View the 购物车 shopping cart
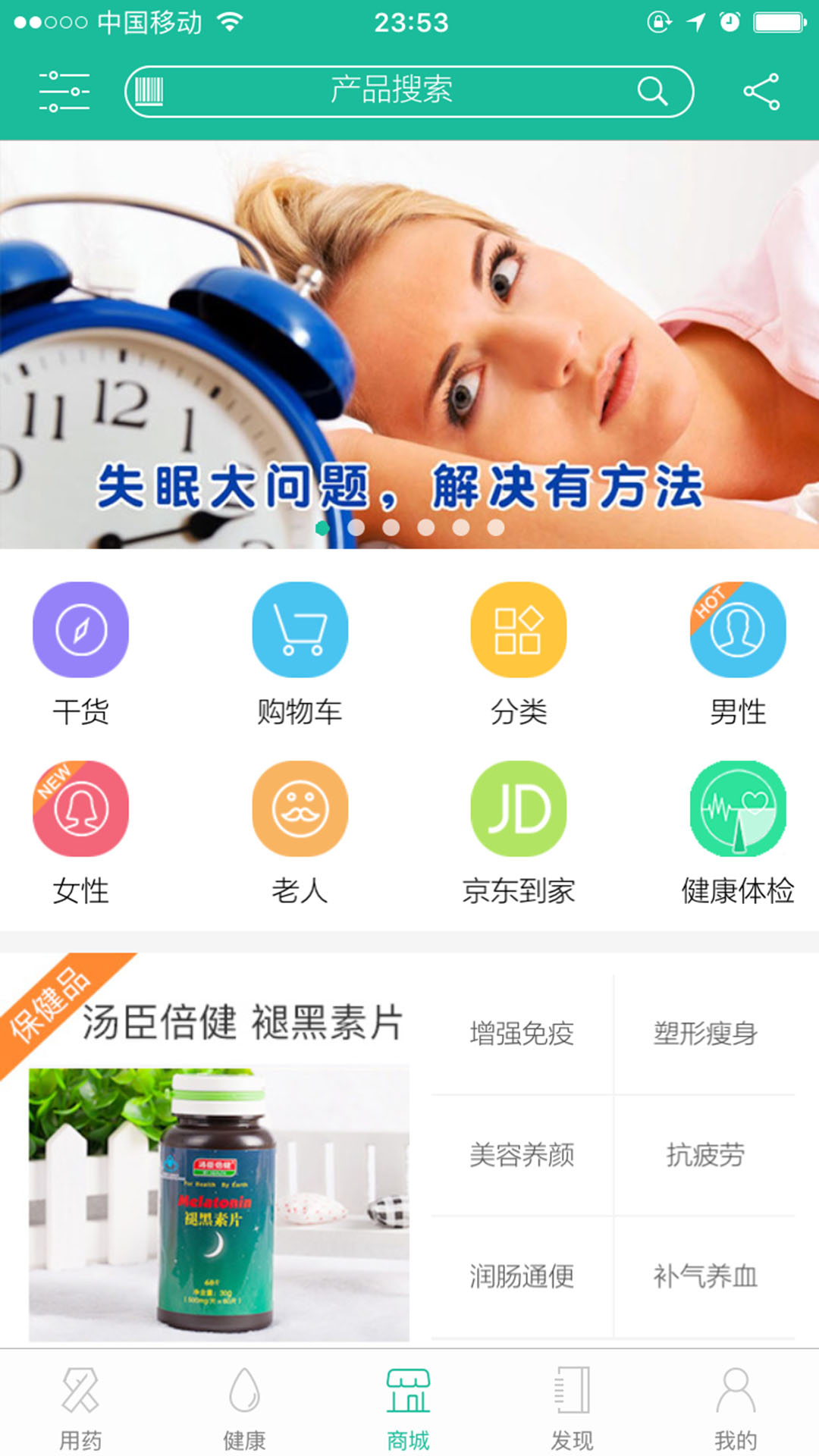 pos(300,652)
